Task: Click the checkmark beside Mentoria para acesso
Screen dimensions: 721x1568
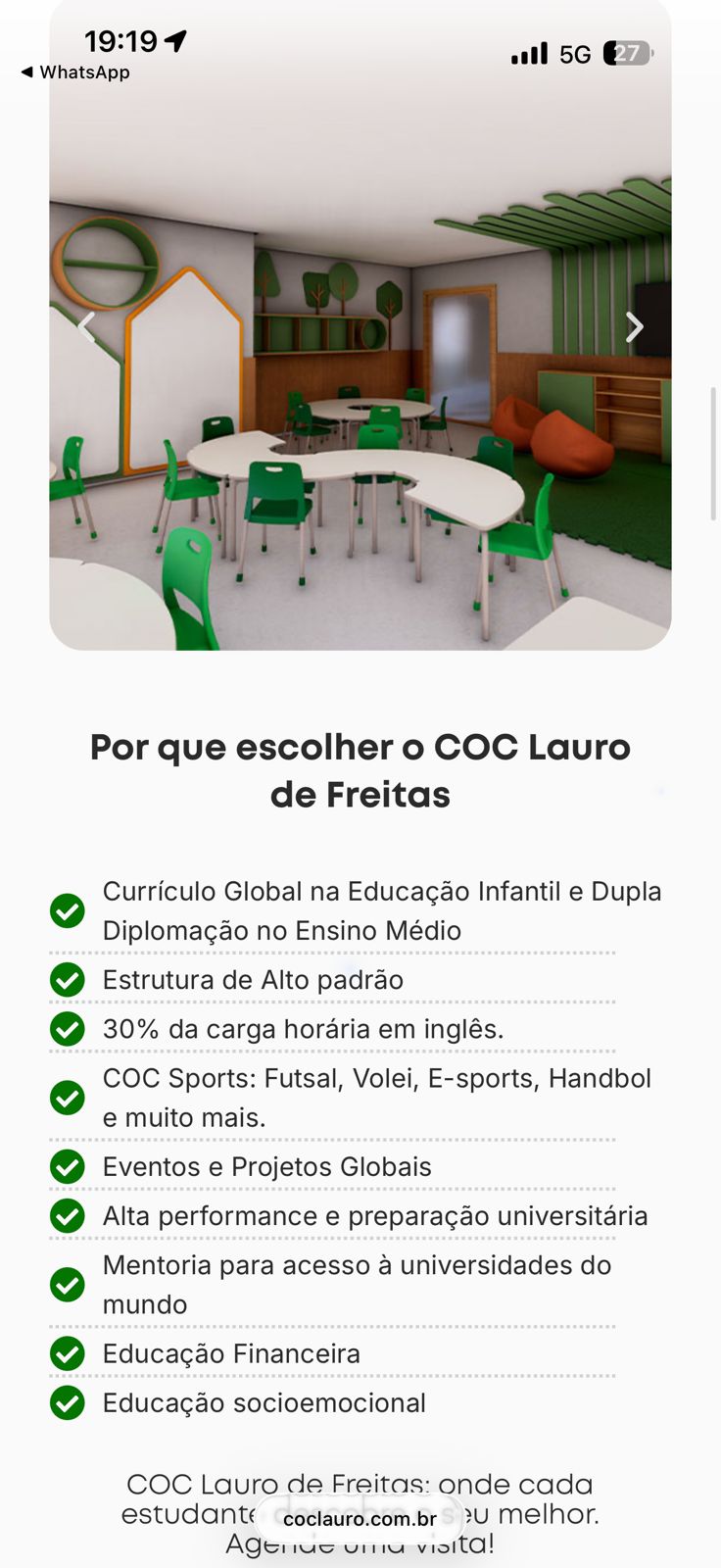Action: pyautogui.click(x=67, y=1285)
